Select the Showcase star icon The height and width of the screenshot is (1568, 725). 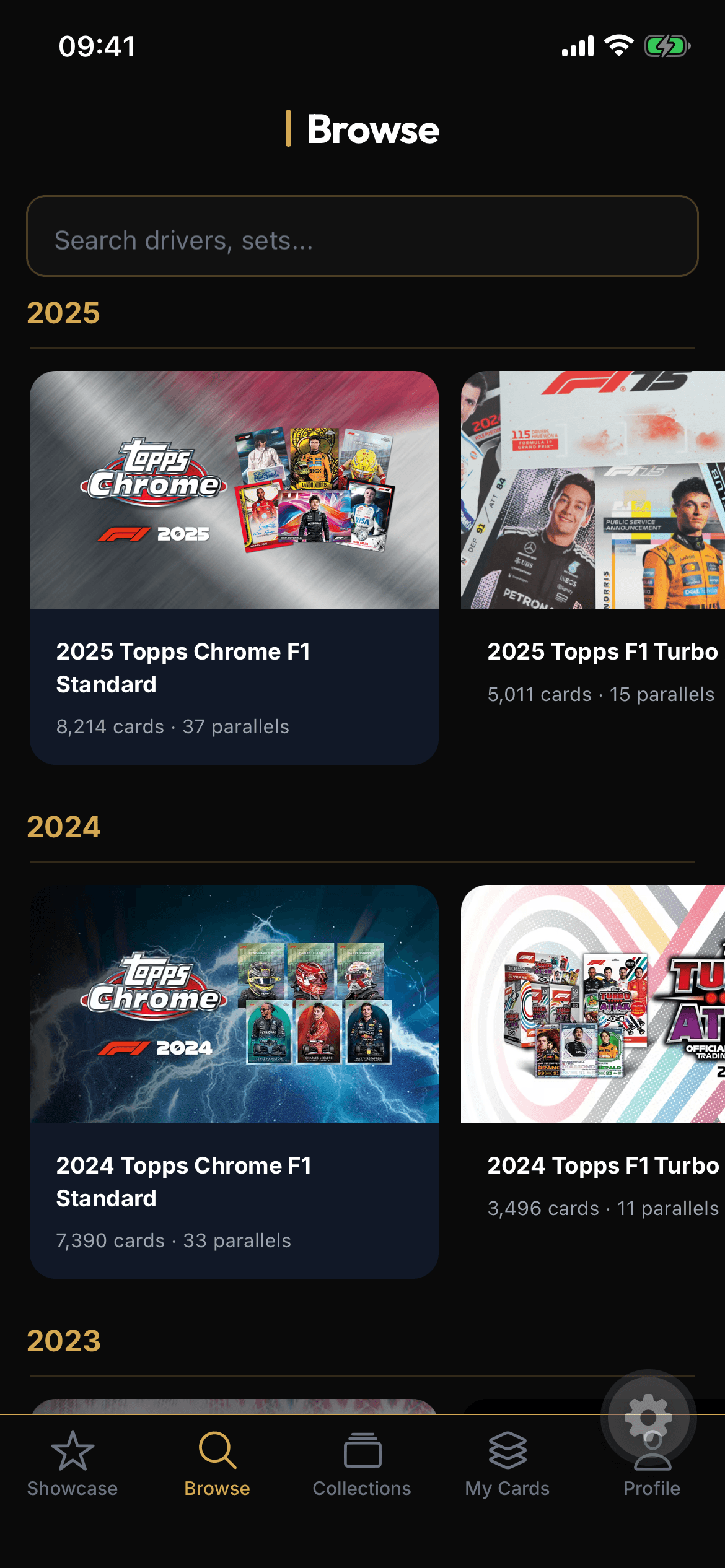point(71,1449)
